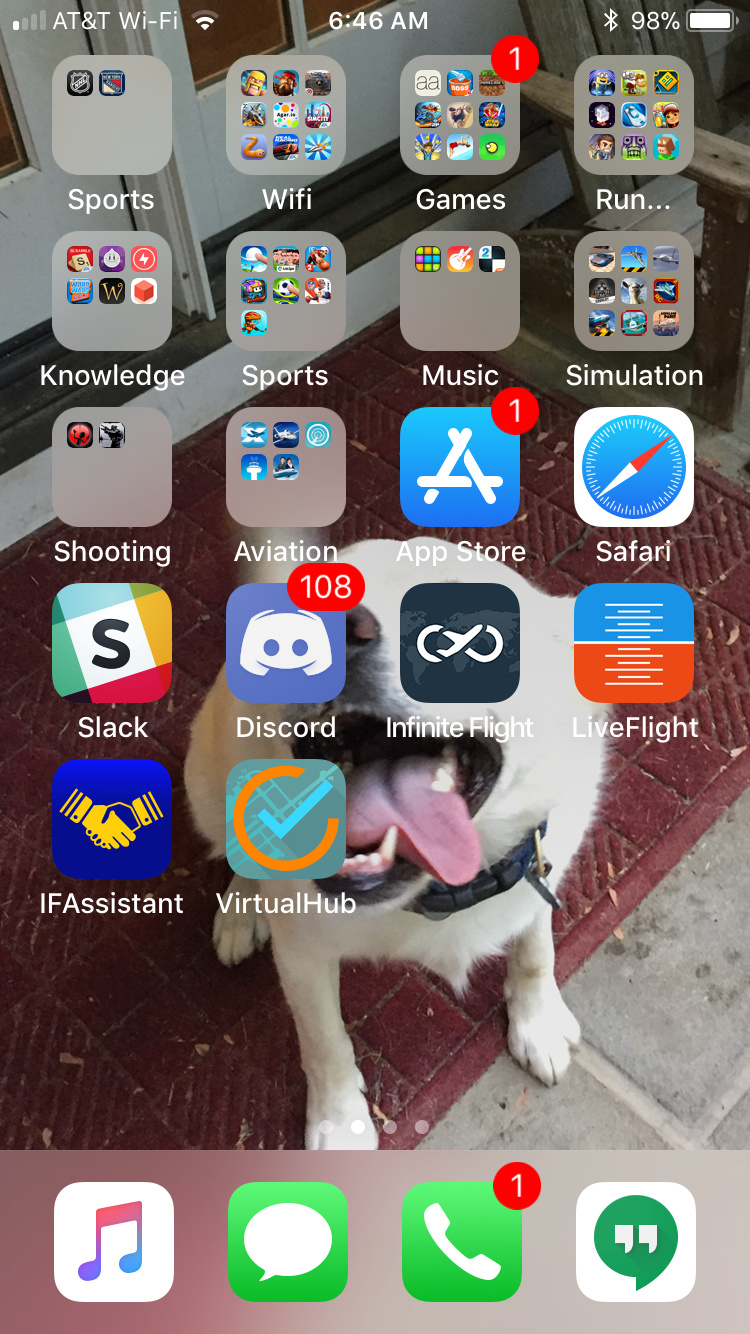Image resolution: width=750 pixels, height=1334 pixels.
Task: Open the Knowledge folder
Action: [112, 291]
